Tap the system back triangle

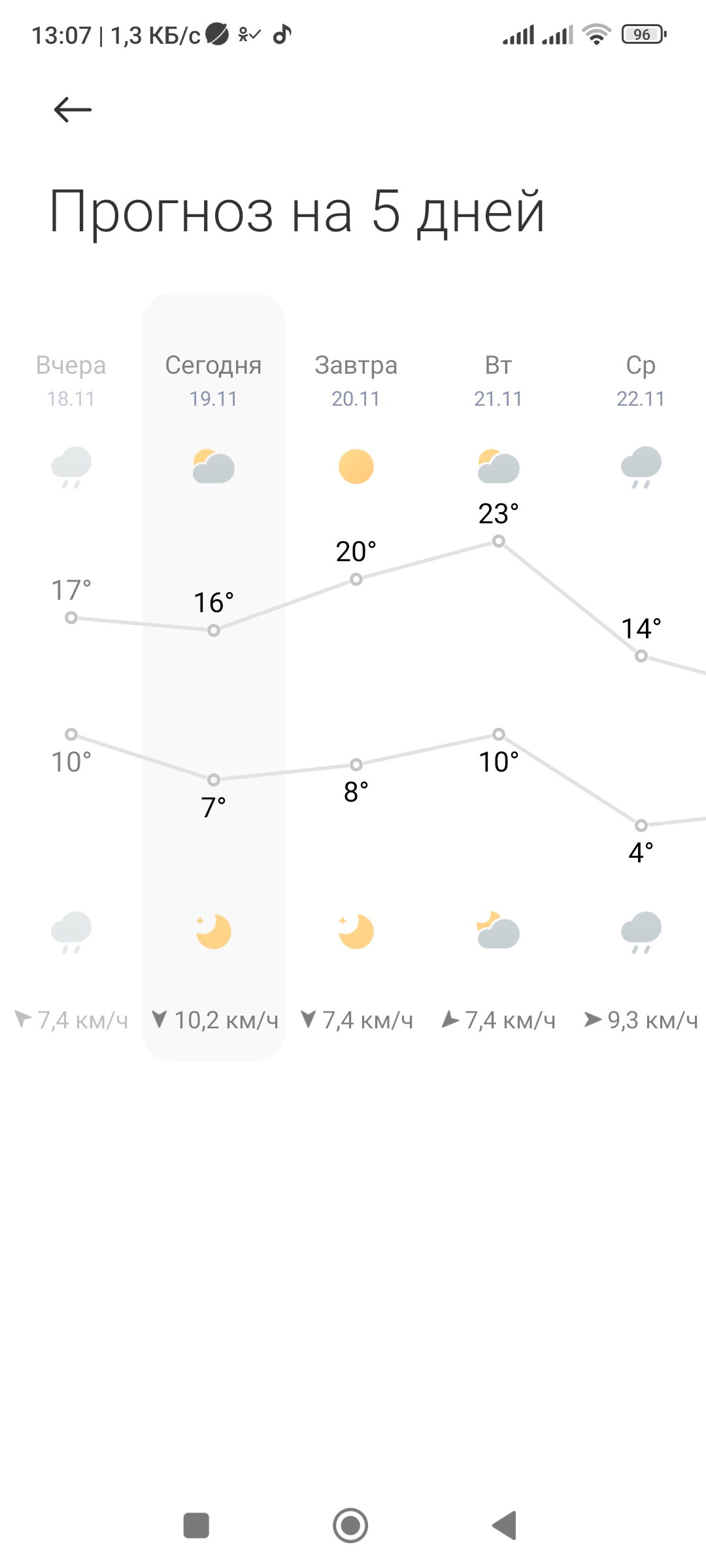point(505,1526)
